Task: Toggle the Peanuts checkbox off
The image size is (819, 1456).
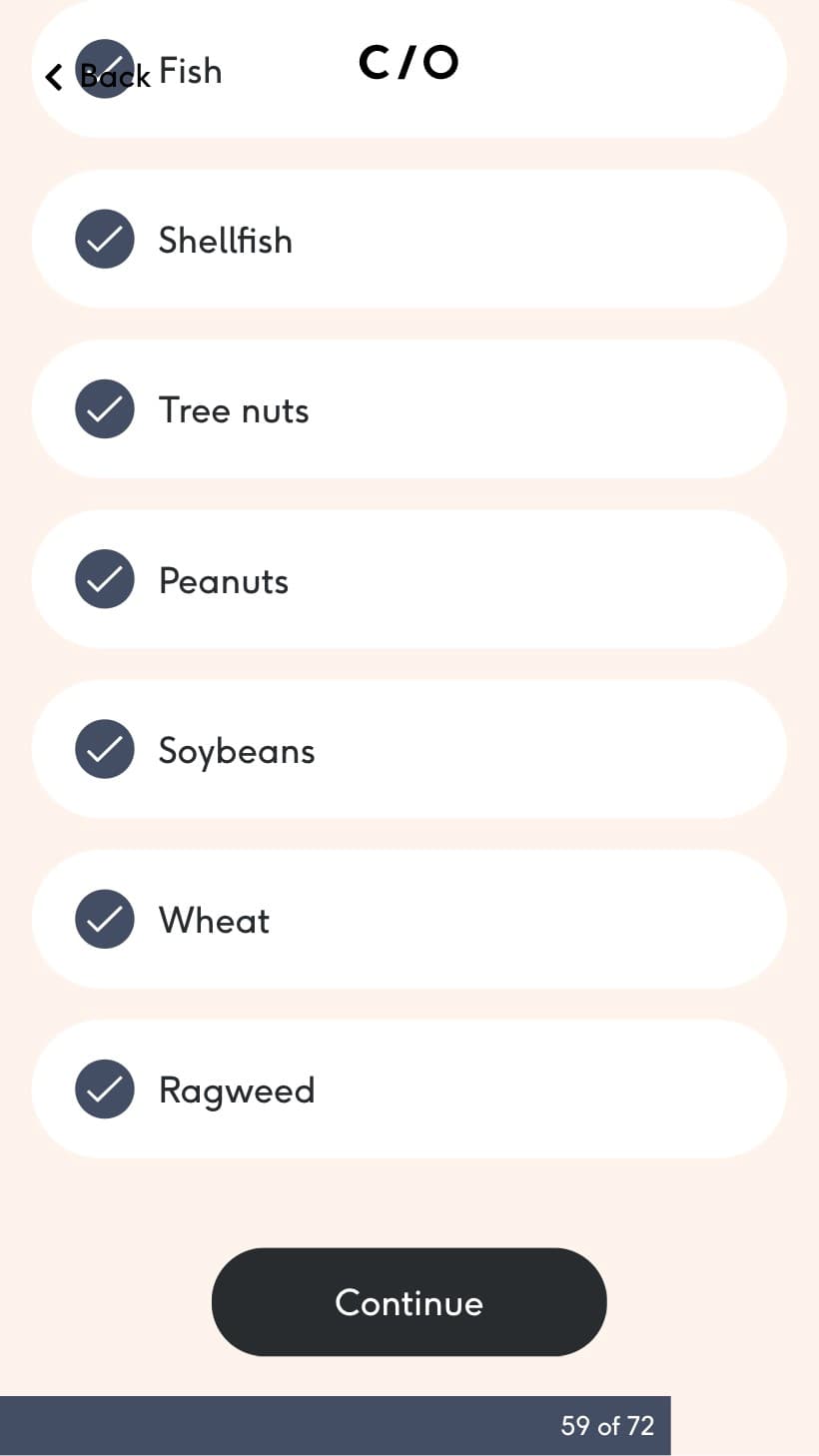Action: click(x=409, y=579)
